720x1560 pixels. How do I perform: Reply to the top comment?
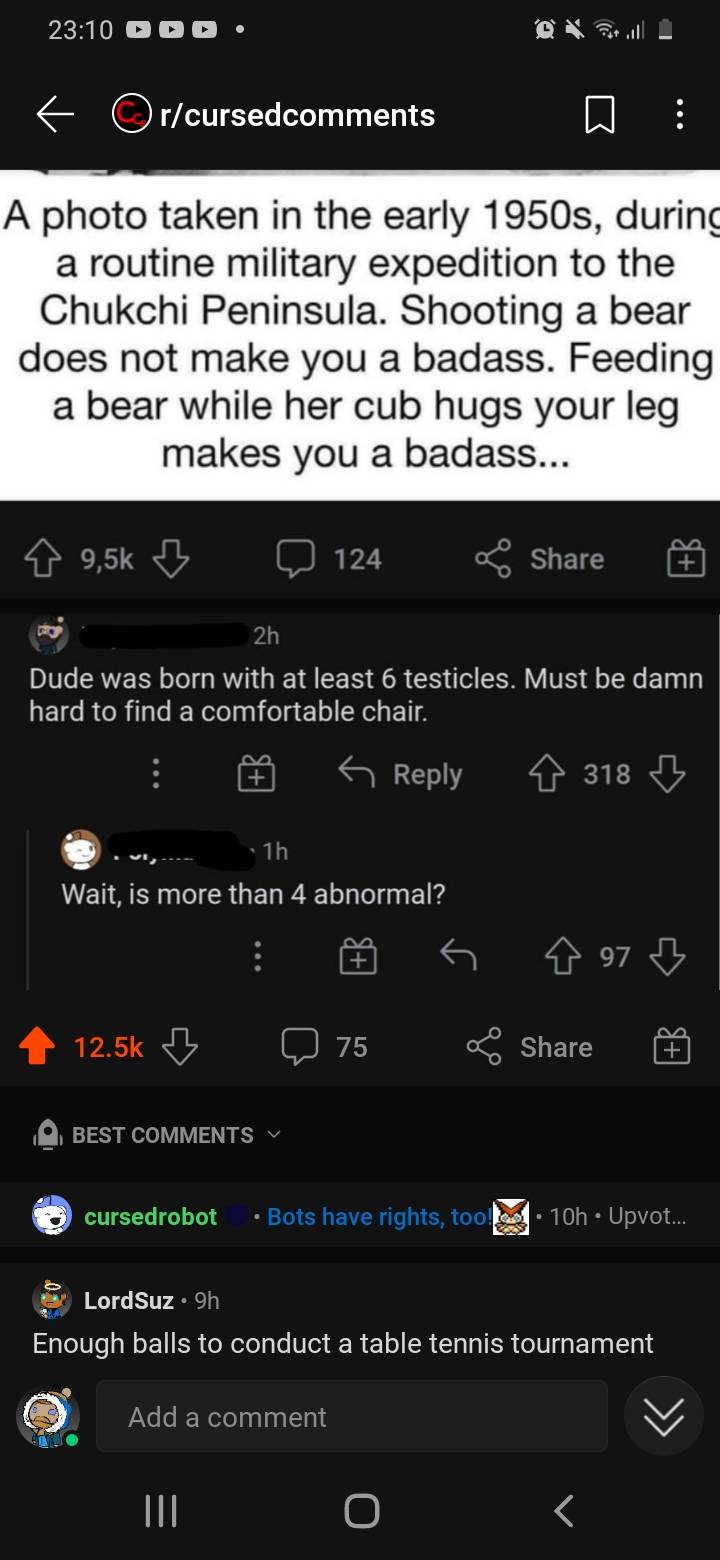[399, 773]
